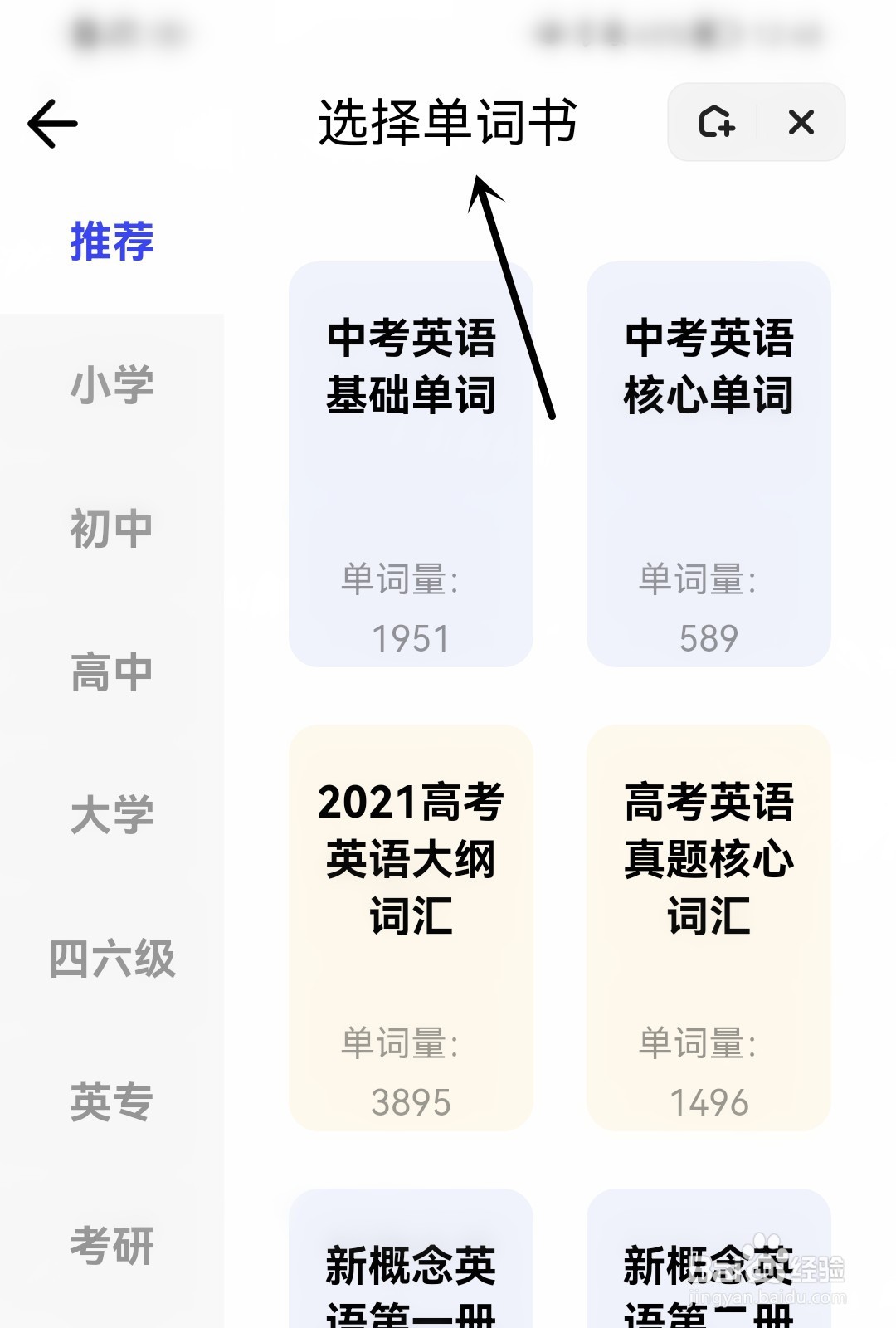This screenshot has height=1328, width=896.
Task: Tap the add-to-home-screen icon
Action: [718, 123]
